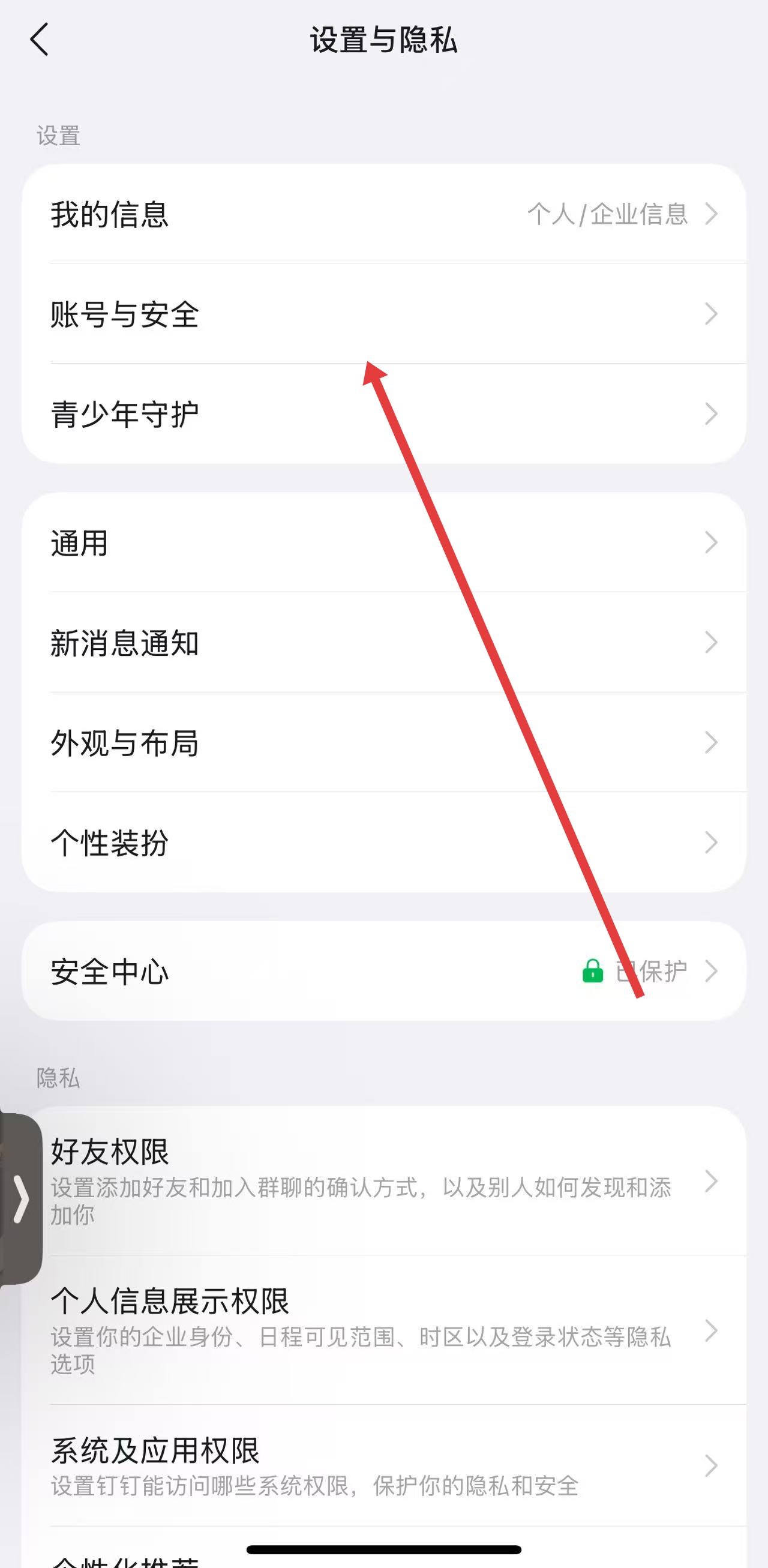Image resolution: width=768 pixels, height=1568 pixels.
Task: Open 外观与布局 settings
Action: 383,743
